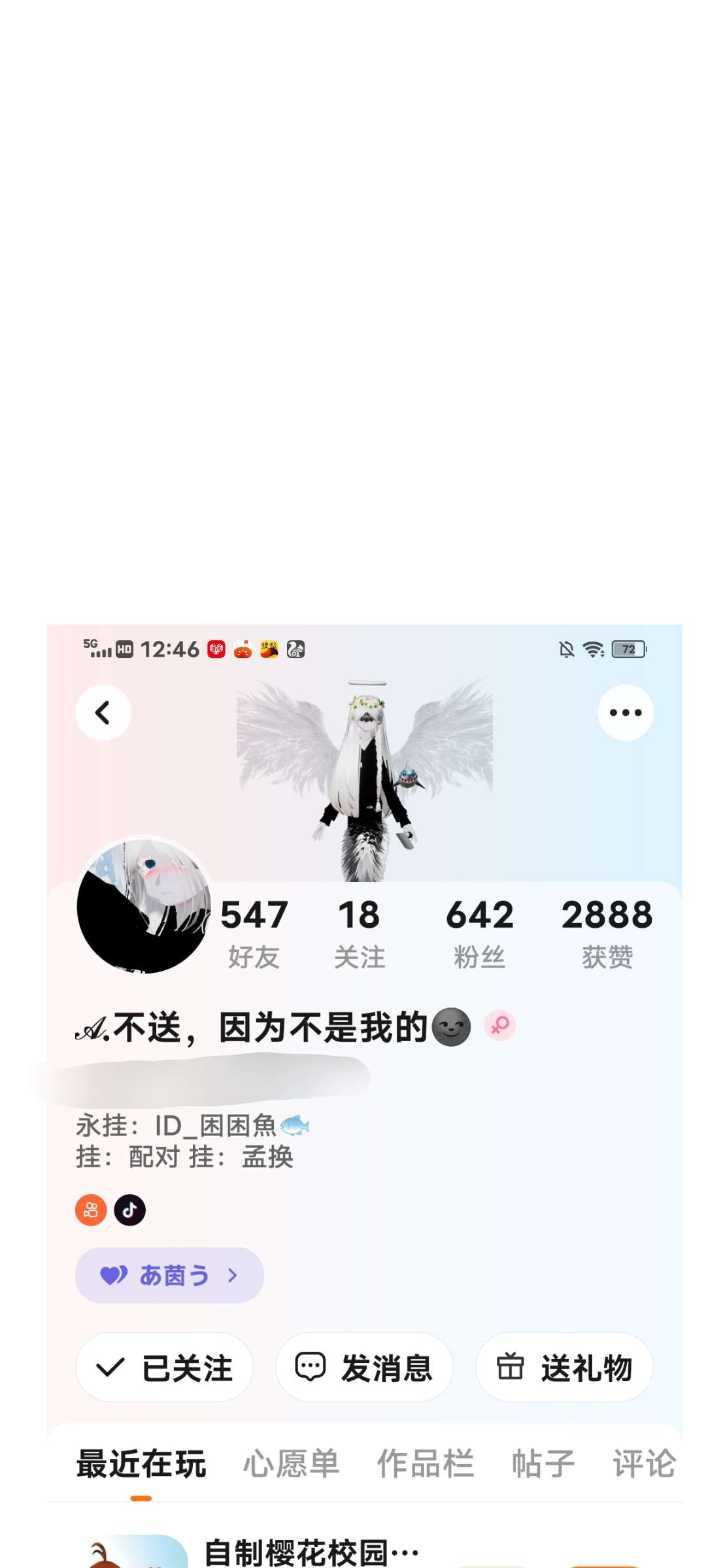The height and width of the screenshot is (1568, 706).
Task: Go back with the arrow button
Action: point(103,713)
